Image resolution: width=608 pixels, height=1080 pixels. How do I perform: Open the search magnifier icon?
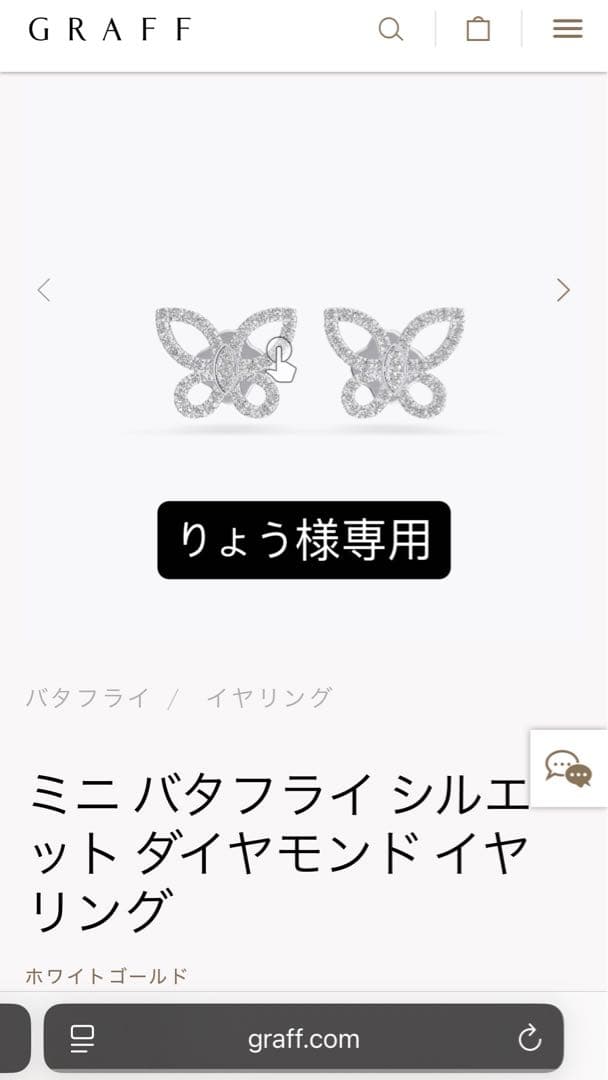click(x=390, y=30)
